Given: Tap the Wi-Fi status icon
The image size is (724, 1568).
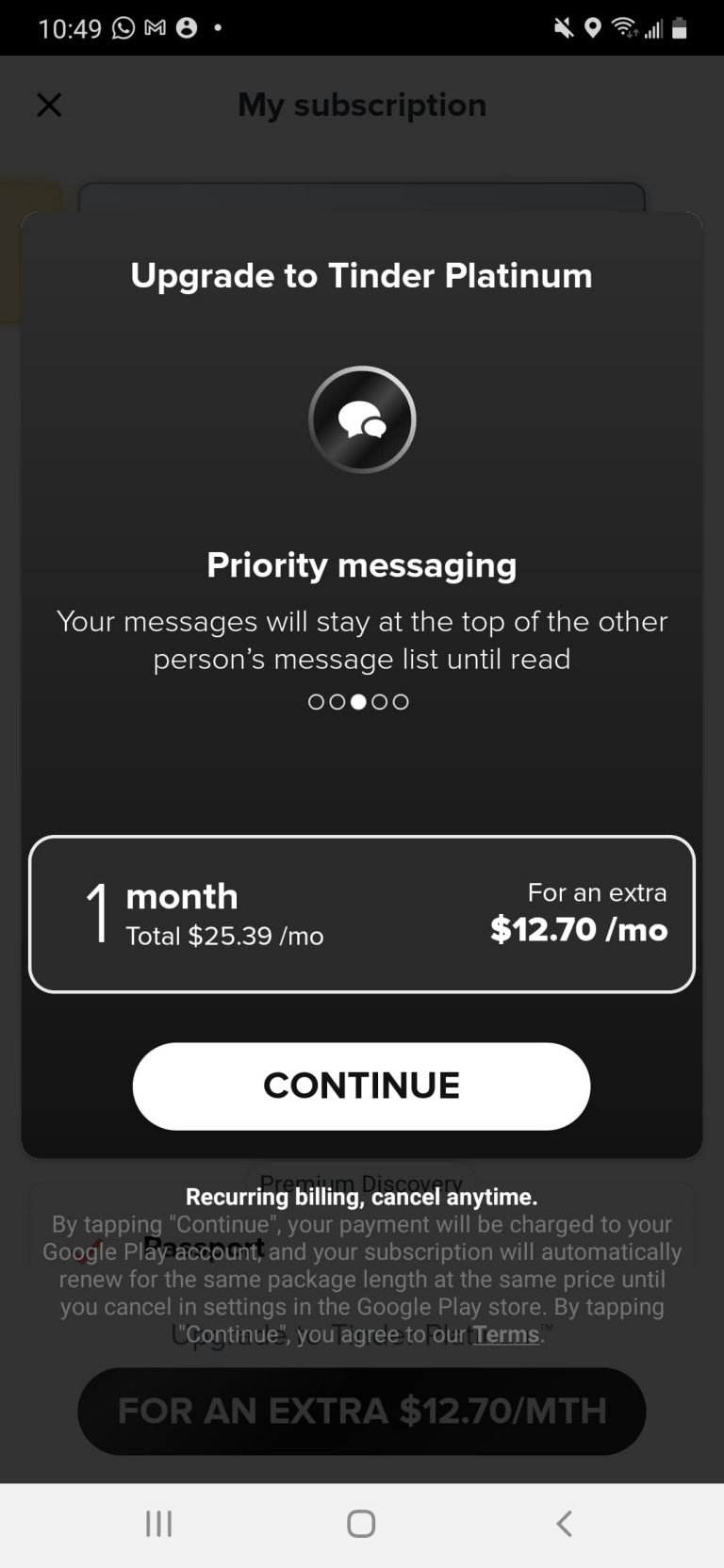Looking at the screenshot, I should (625, 28).
